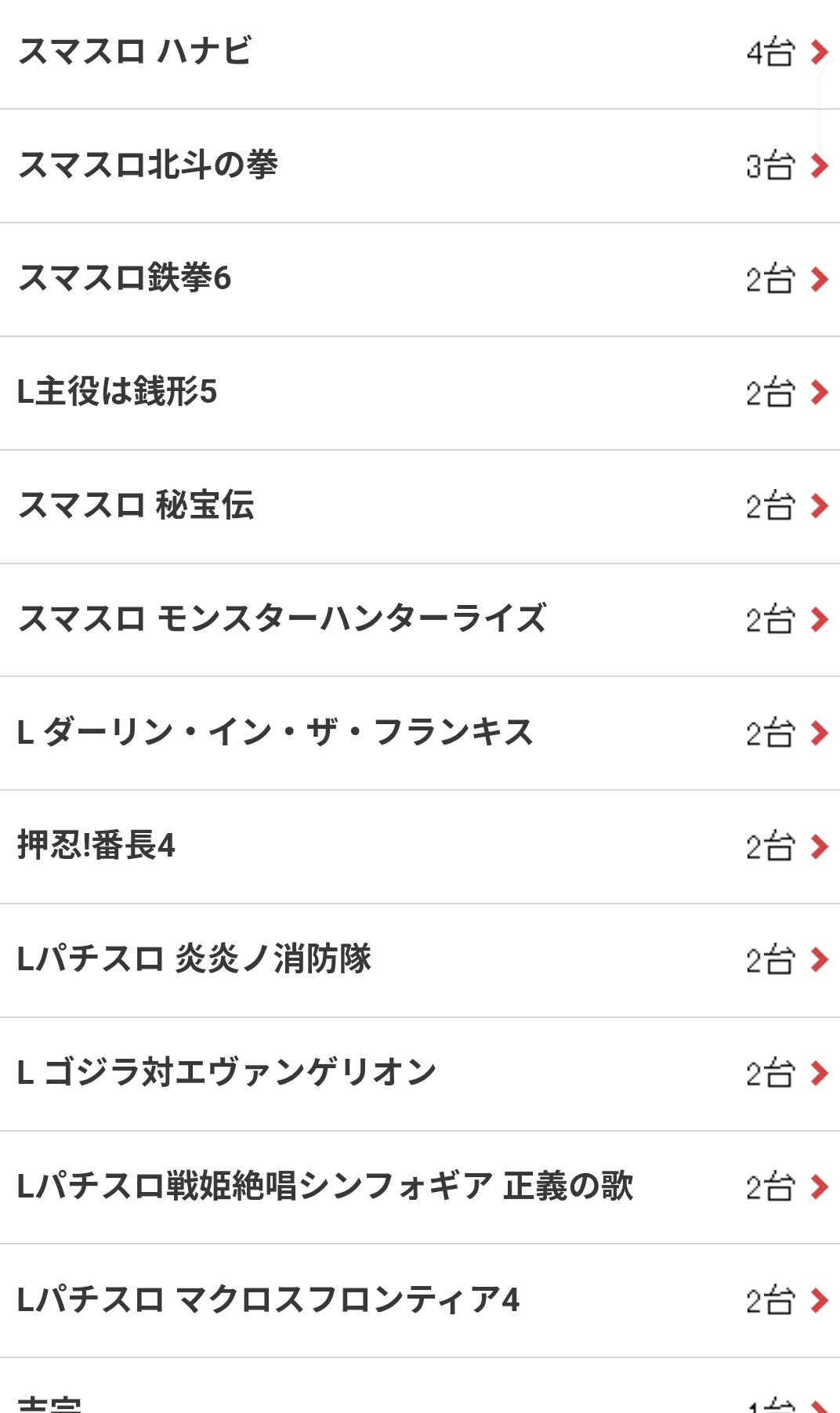Open Lパチスロ戦姫絶唱シンフォギア 正義の歌
The width and height of the screenshot is (840, 1413).
pos(420,1187)
